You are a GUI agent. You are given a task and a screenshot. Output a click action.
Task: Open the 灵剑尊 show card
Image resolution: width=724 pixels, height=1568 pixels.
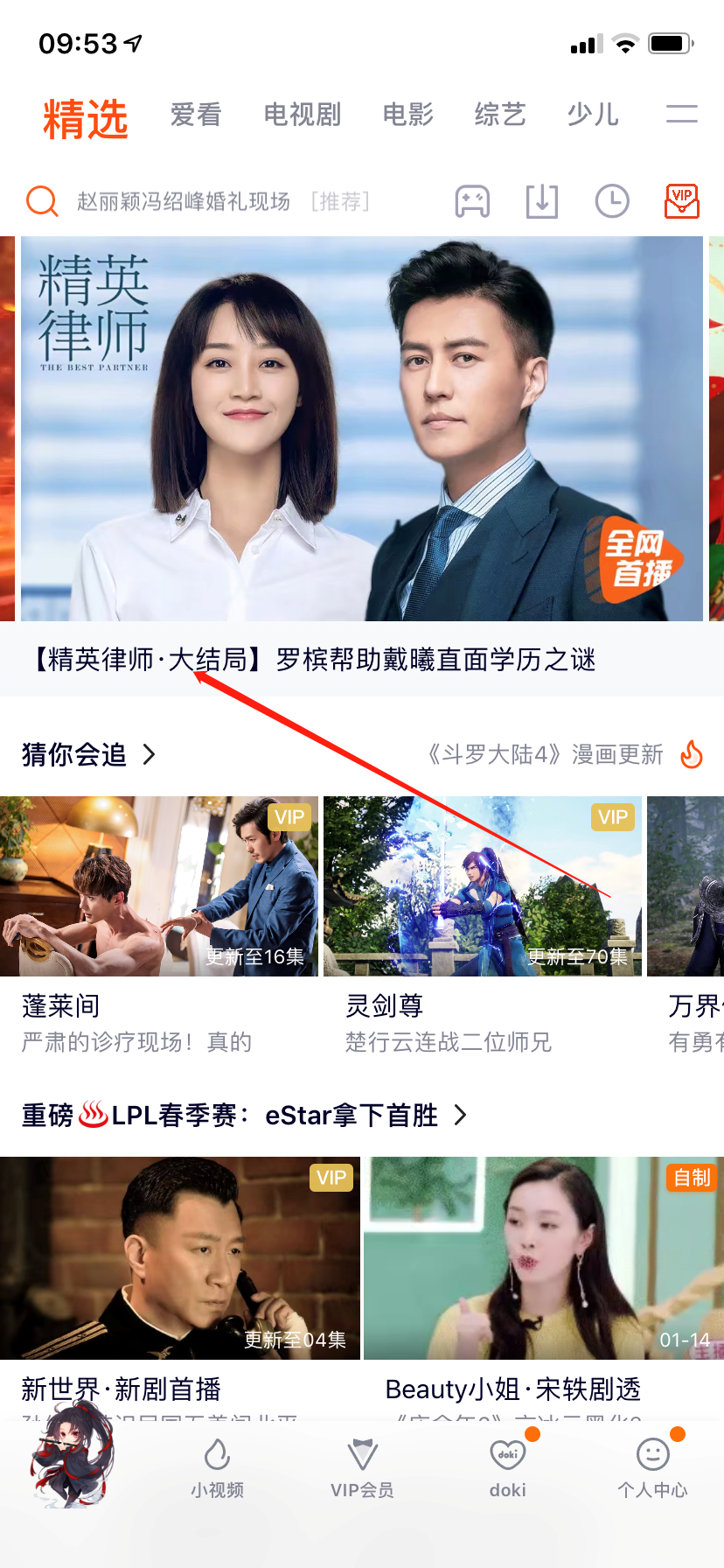pos(483,886)
